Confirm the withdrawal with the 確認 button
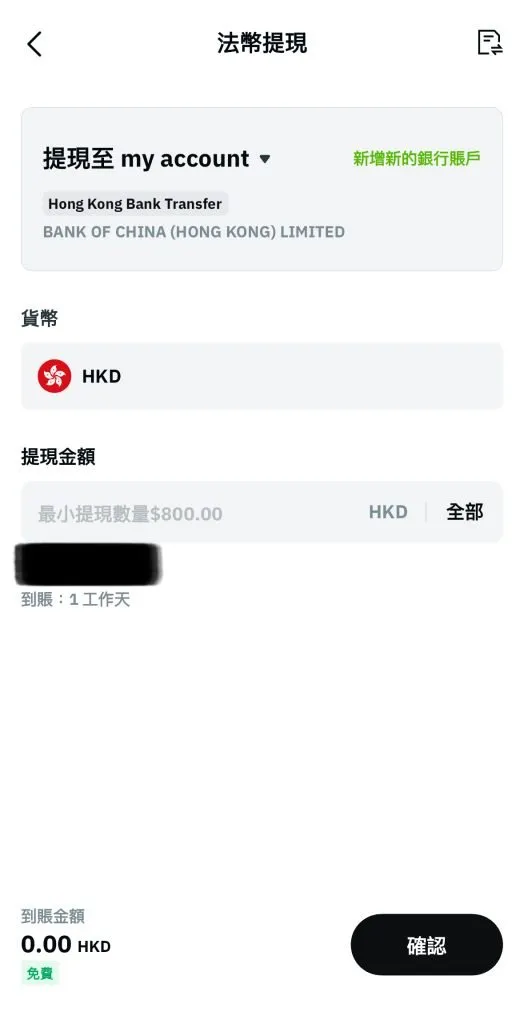Screen dimensions: 524x1024 pyautogui.click(x=427, y=944)
